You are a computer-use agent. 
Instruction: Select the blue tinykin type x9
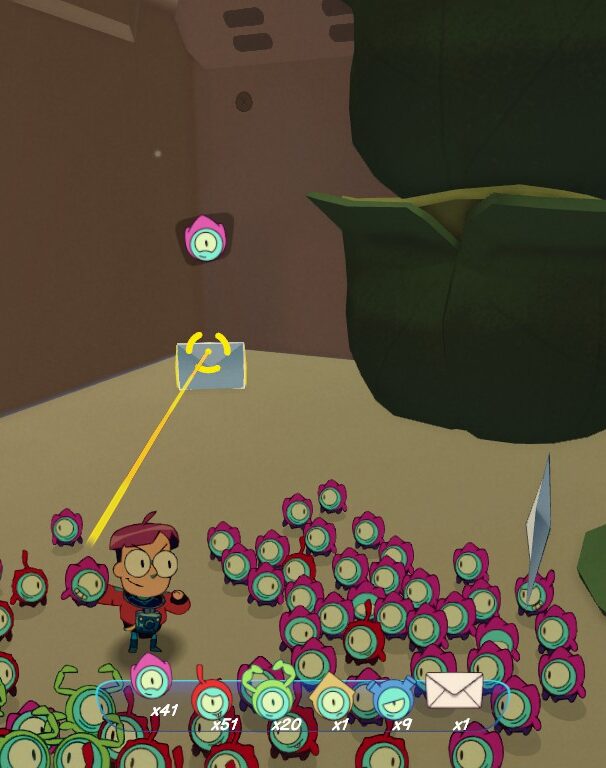pos(393,696)
